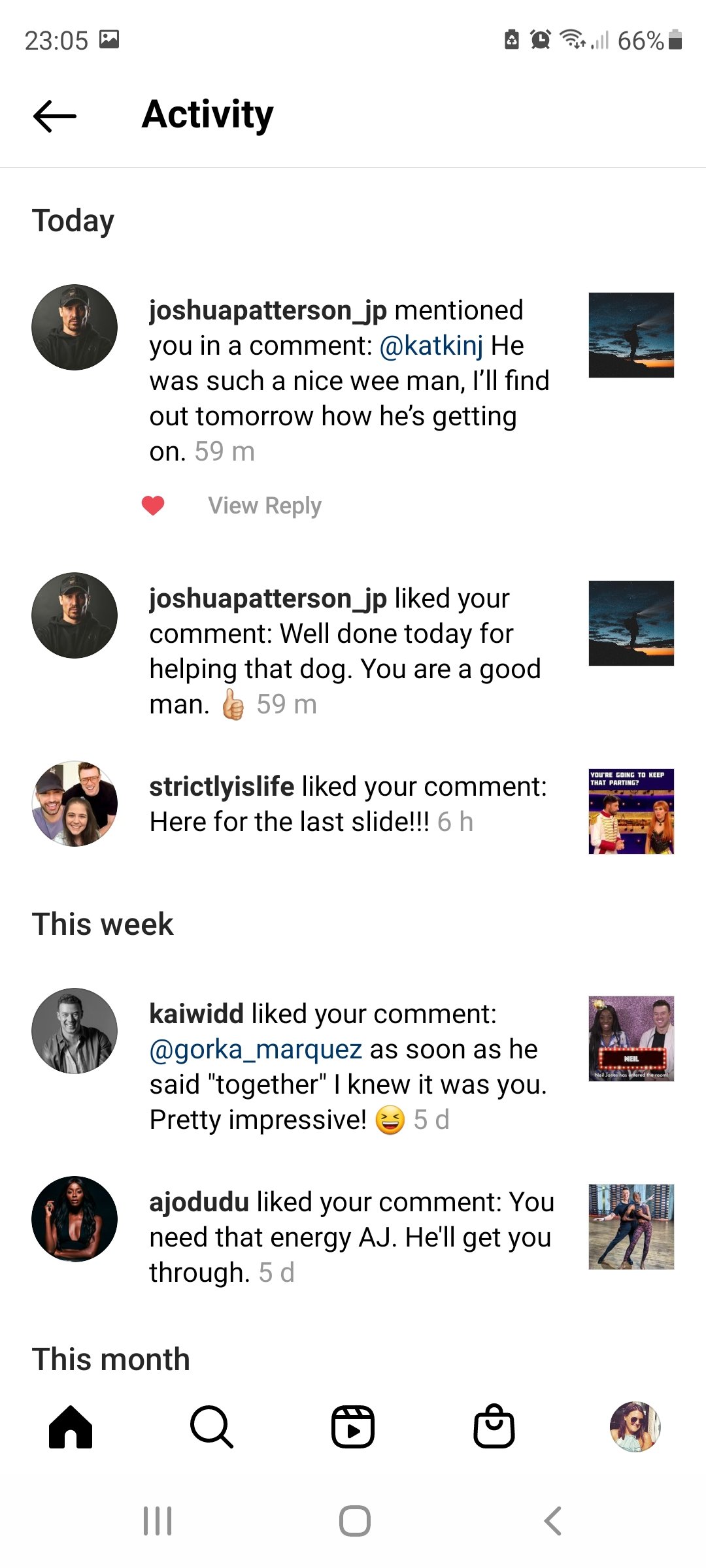
Task: View strictlyislife's profile picture
Action: 75,804
